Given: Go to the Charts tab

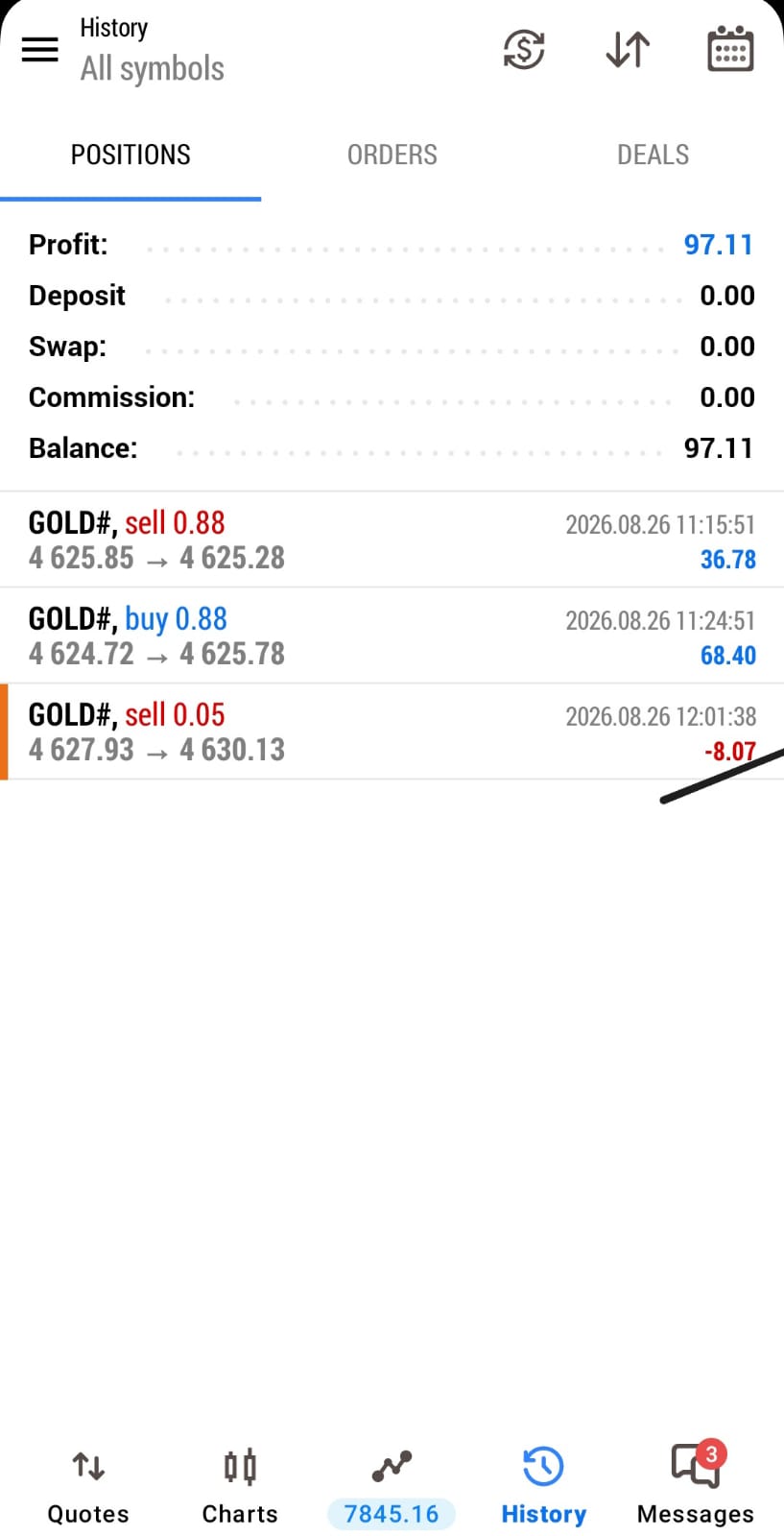Looking at the screenshot, I should [x=240, y=1487].
